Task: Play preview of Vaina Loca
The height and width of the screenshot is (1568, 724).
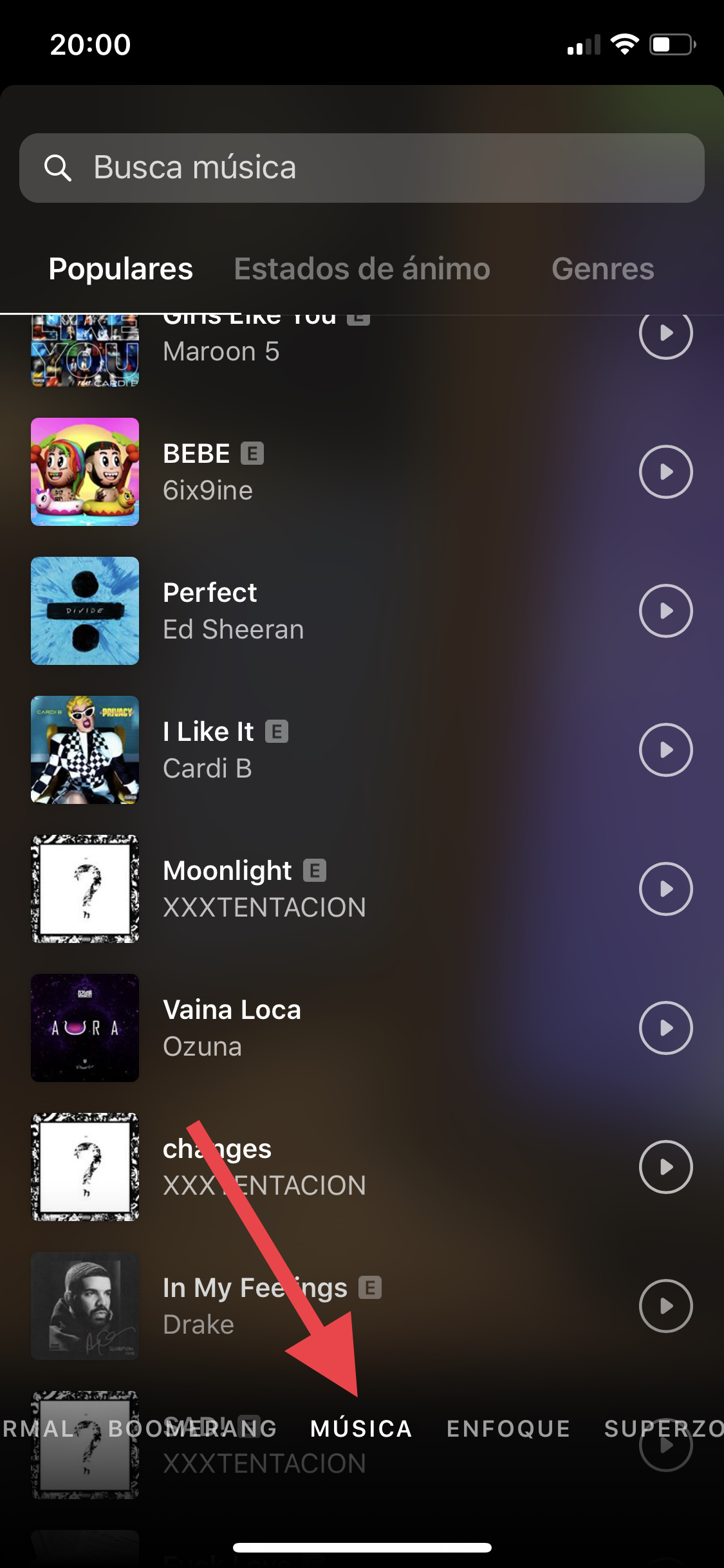Action: point(665,1029)
